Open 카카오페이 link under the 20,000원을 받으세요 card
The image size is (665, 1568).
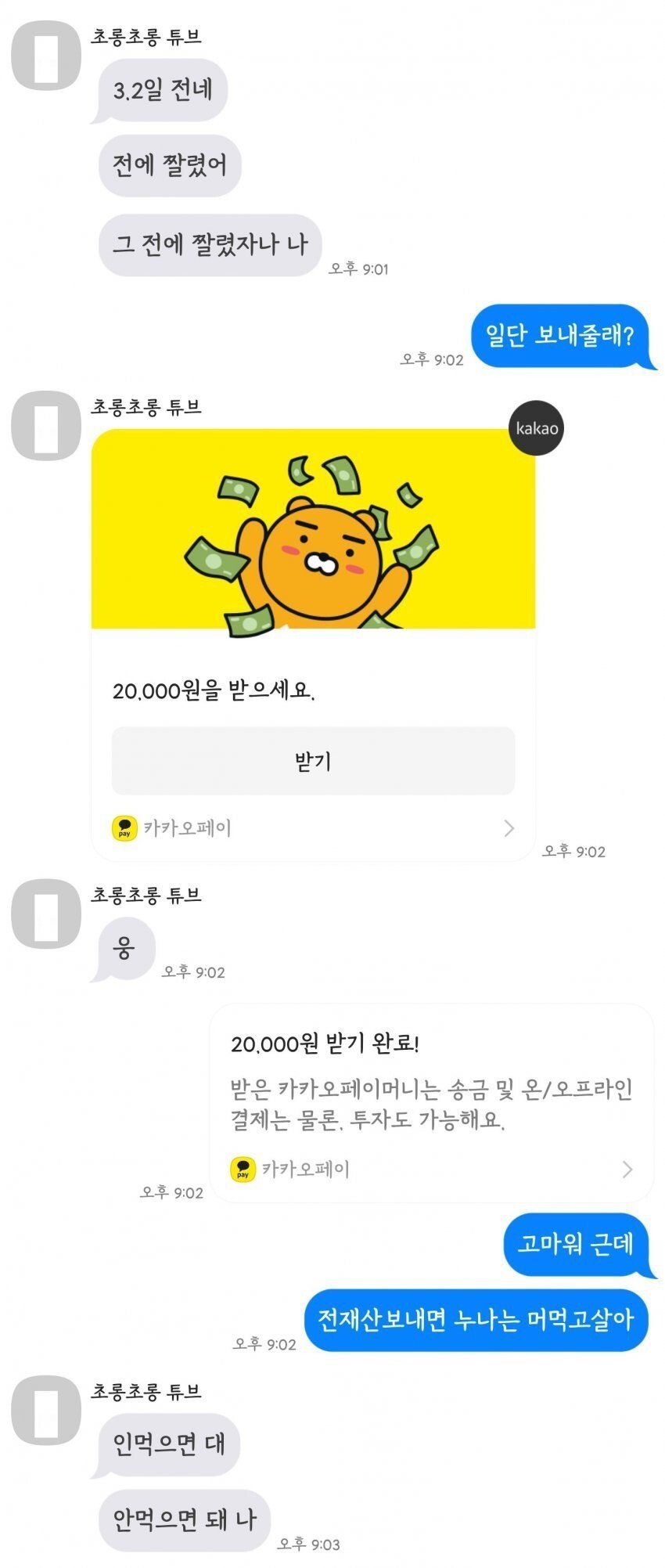[313, 828]
